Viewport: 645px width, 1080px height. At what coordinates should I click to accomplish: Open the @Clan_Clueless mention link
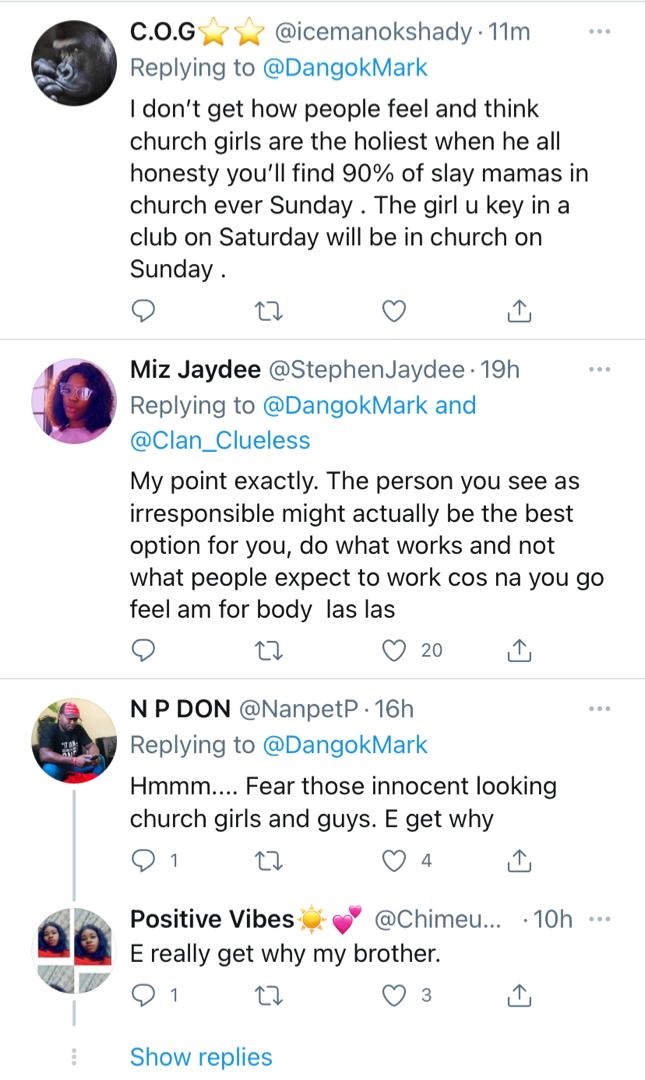coord(220,440)
